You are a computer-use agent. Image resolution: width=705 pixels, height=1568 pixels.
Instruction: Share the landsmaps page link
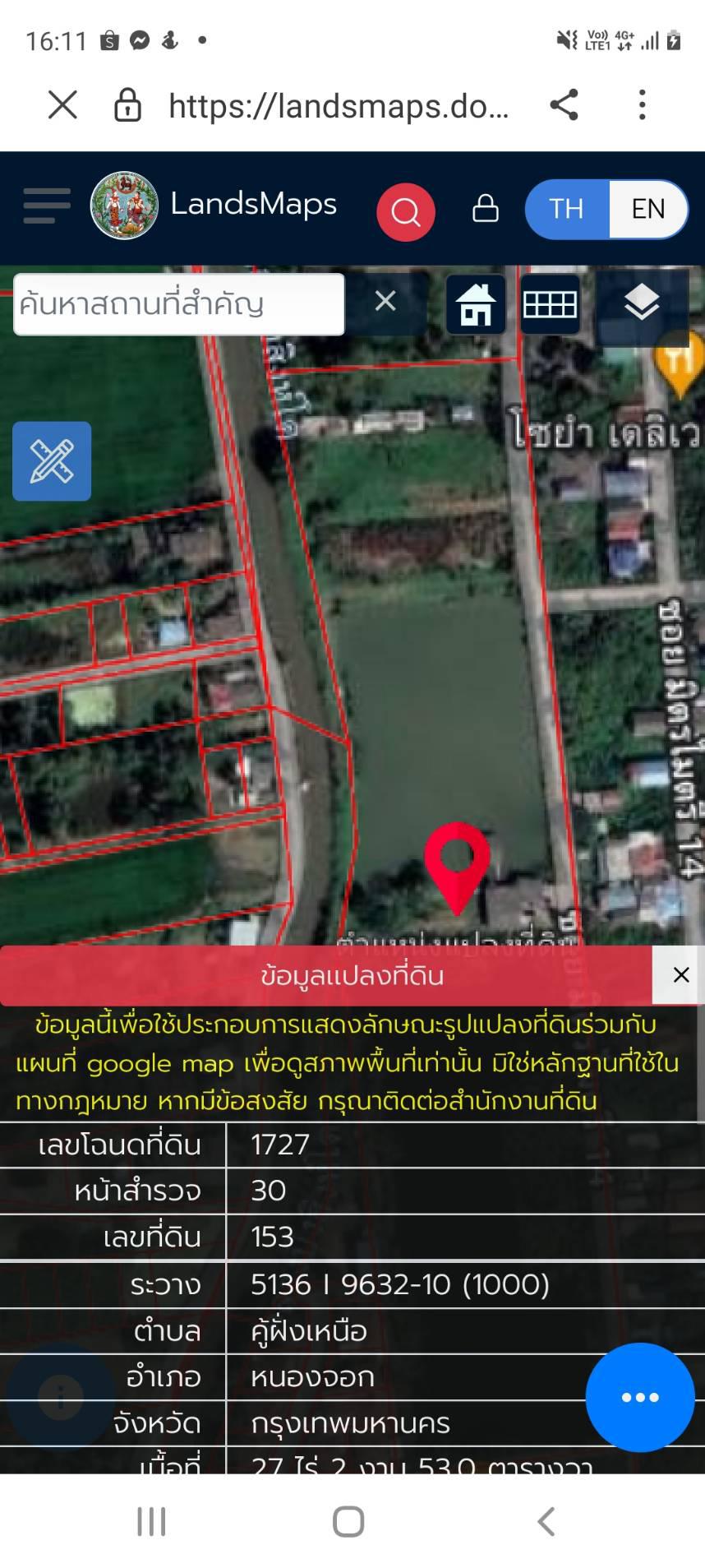coord(564,105)
